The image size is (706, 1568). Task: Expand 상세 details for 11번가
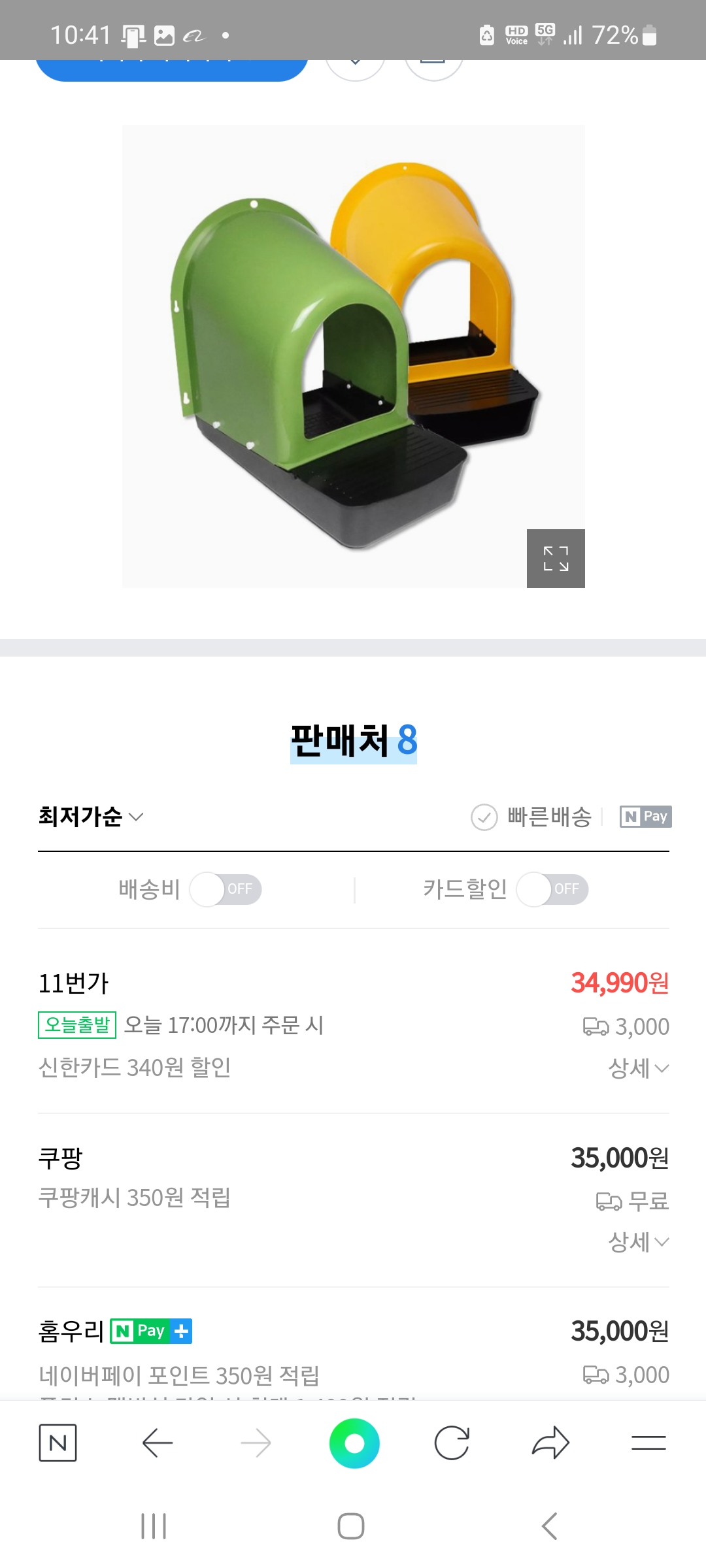pyautogui.click(x=638, y=1069)
